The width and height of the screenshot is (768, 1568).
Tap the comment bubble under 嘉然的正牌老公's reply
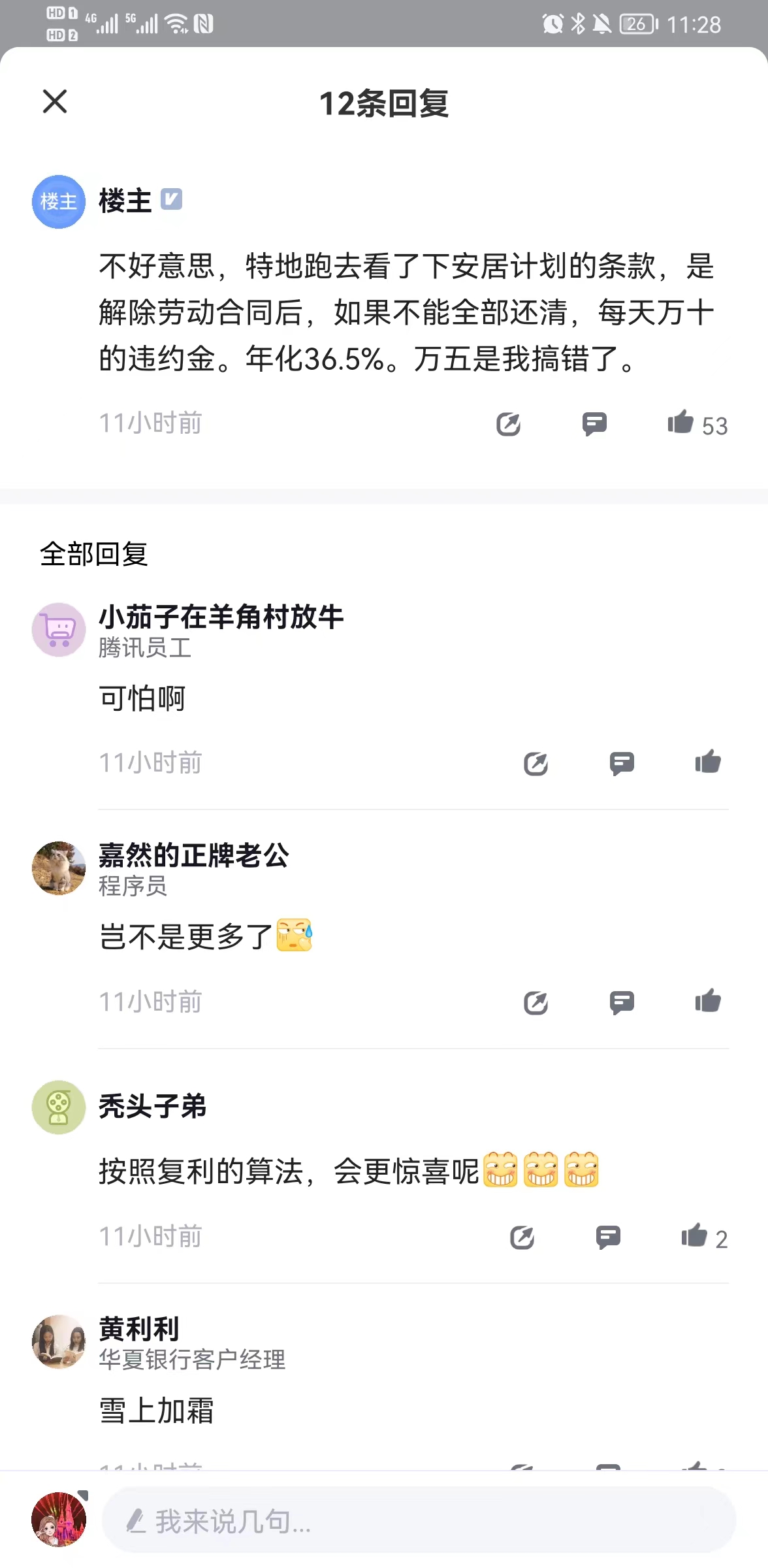622,1002
